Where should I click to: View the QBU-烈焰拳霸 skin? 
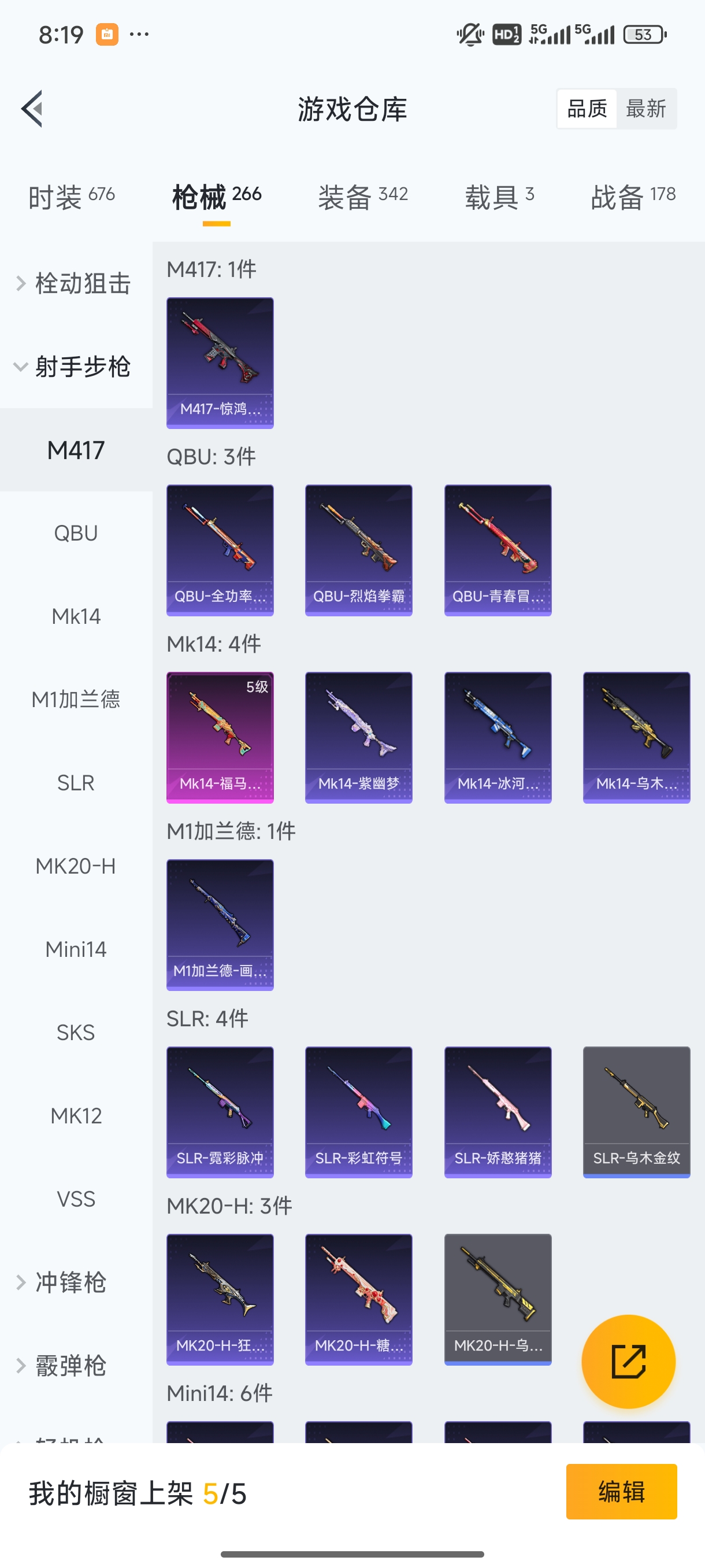[x=358, y=550]
